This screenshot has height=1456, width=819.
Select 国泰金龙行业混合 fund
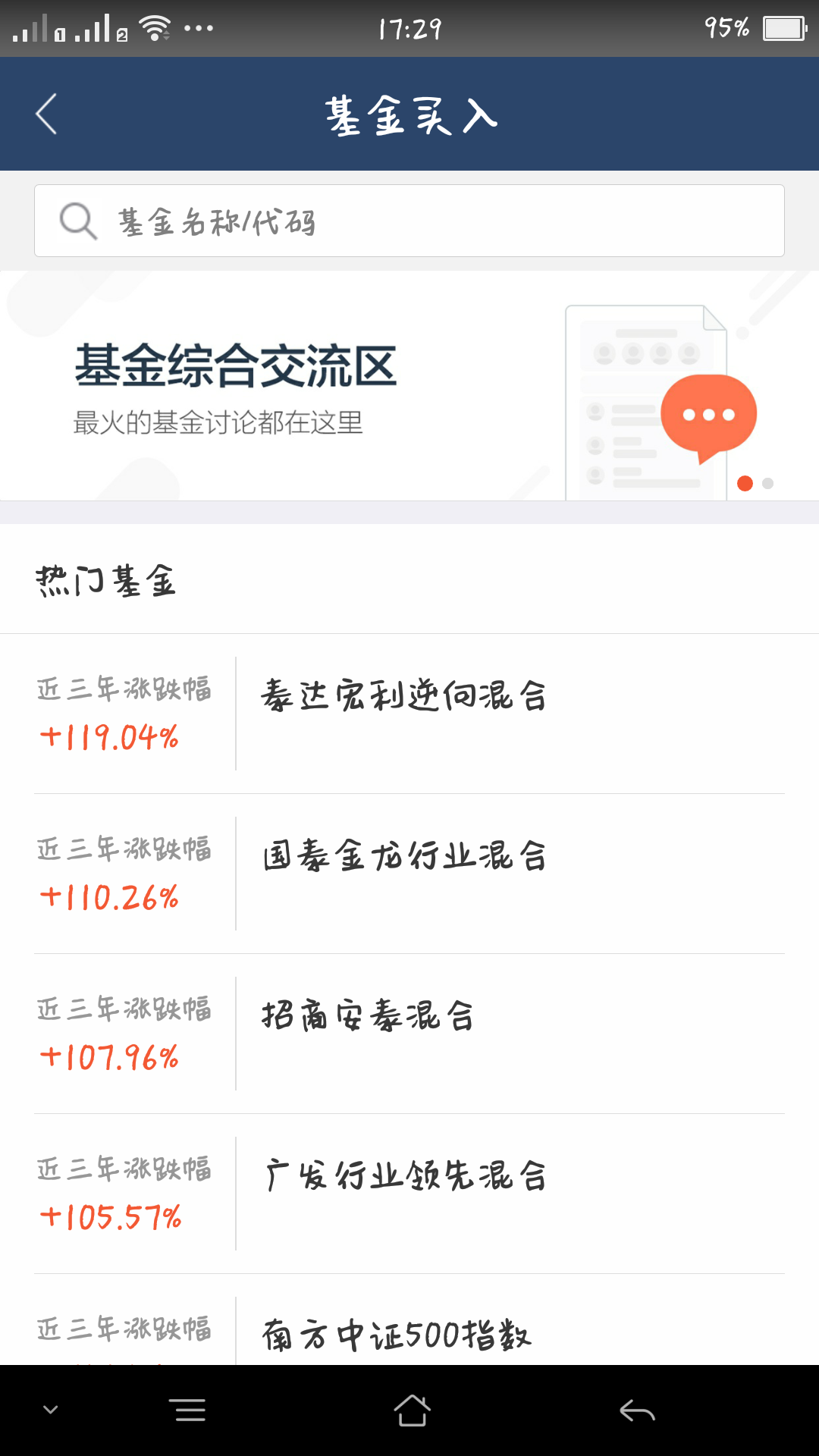[x=409, y=873]
